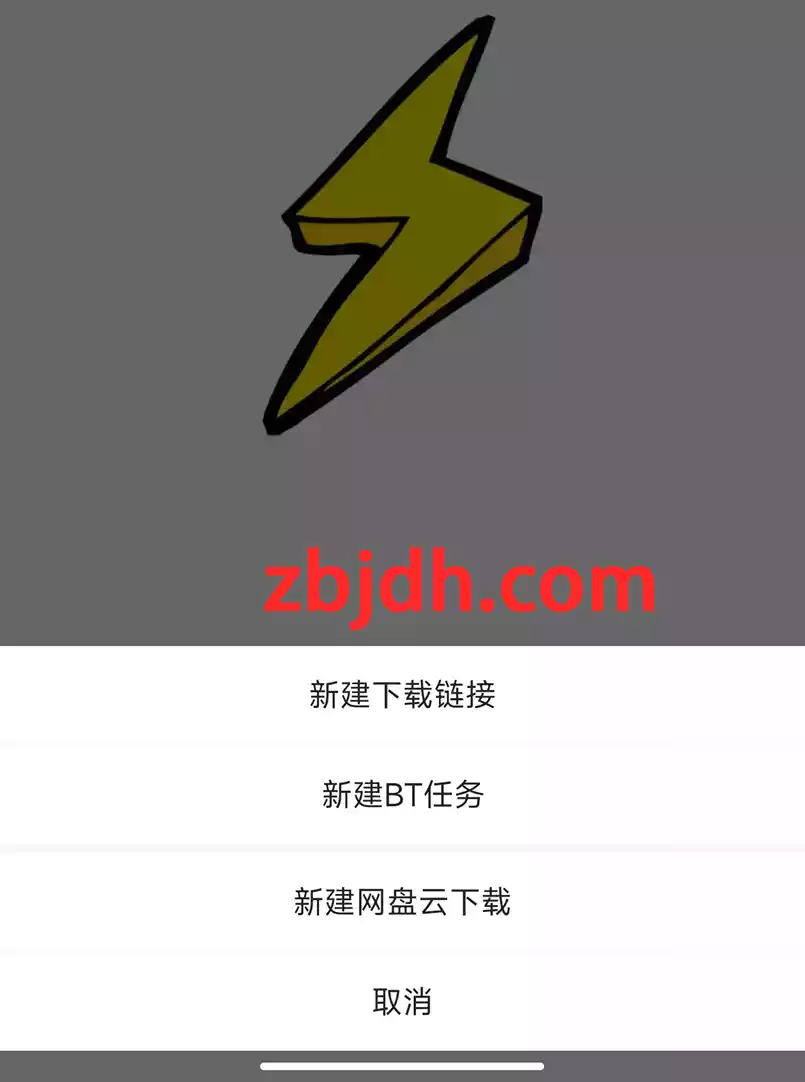Image resolution: width=805 pixels, height=1082 pixels.
Task: Dismiss the sheet with 取消
Action: (x=402, y=1002)
